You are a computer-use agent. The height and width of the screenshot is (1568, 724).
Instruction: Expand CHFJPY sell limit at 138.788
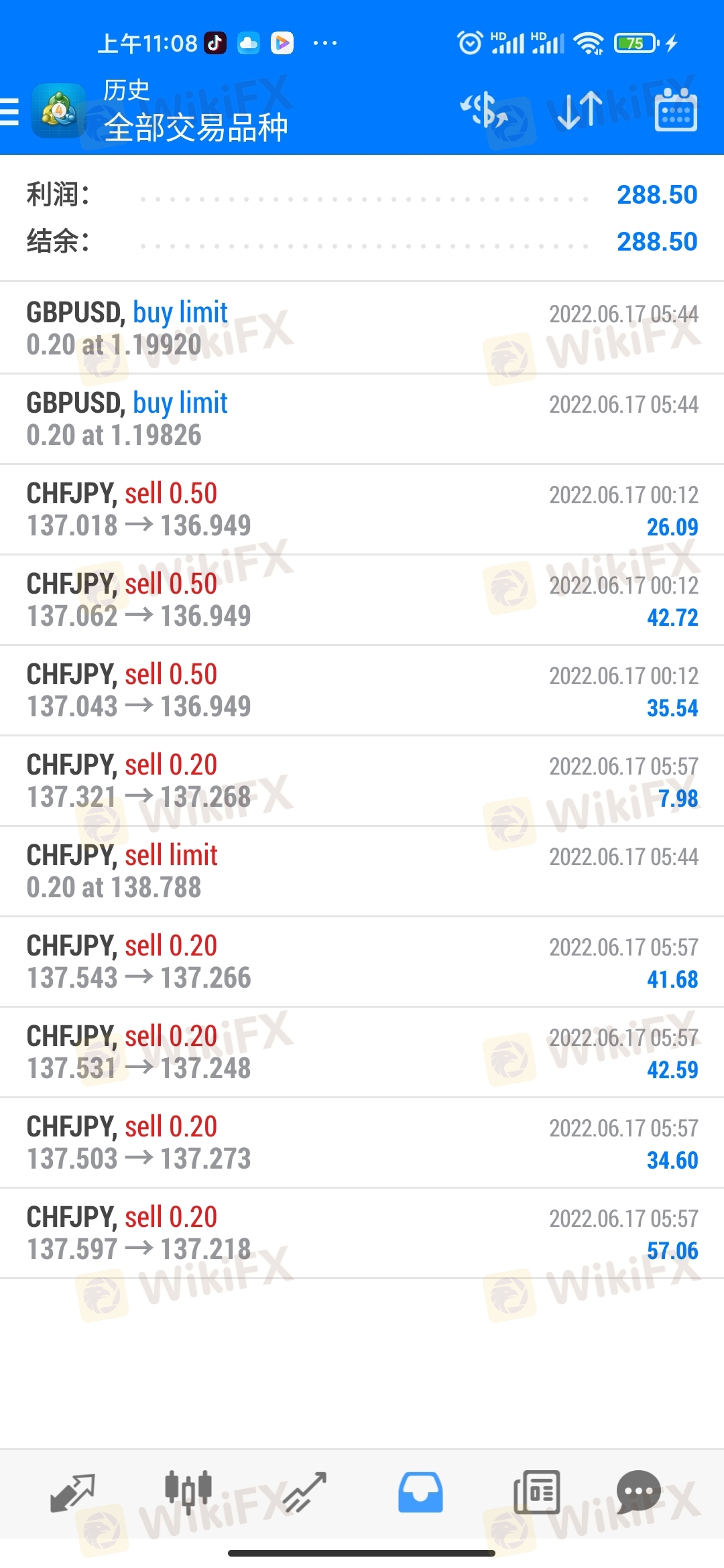coord(362,871)
